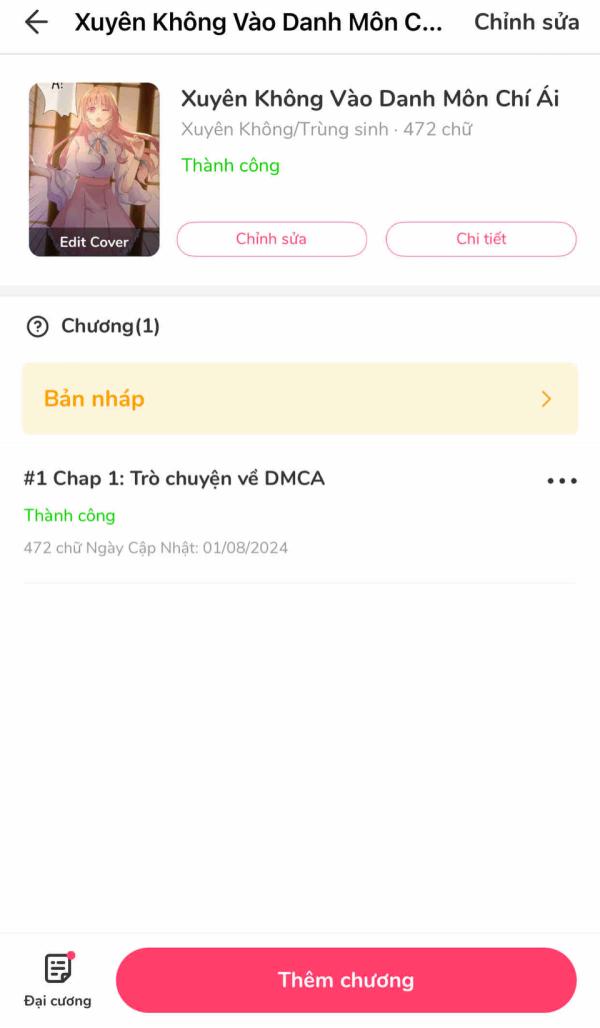Open the Đại cương outline
Screen dimensions: 600x1028
click(58, 980)
